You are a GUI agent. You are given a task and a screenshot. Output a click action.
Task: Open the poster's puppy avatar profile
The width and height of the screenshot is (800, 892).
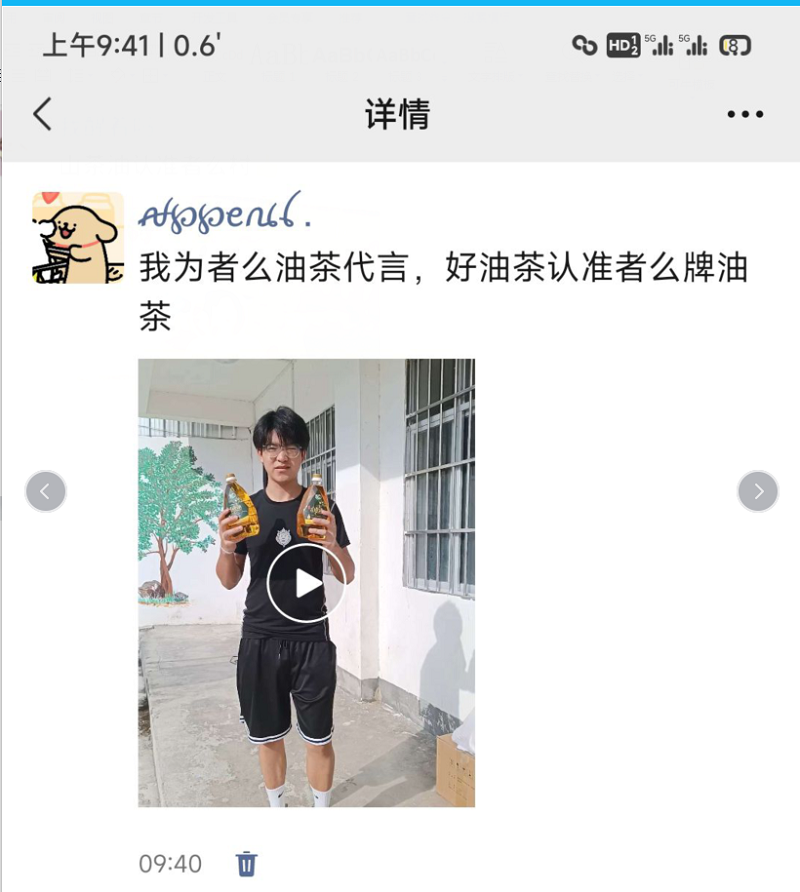point(78,238)
